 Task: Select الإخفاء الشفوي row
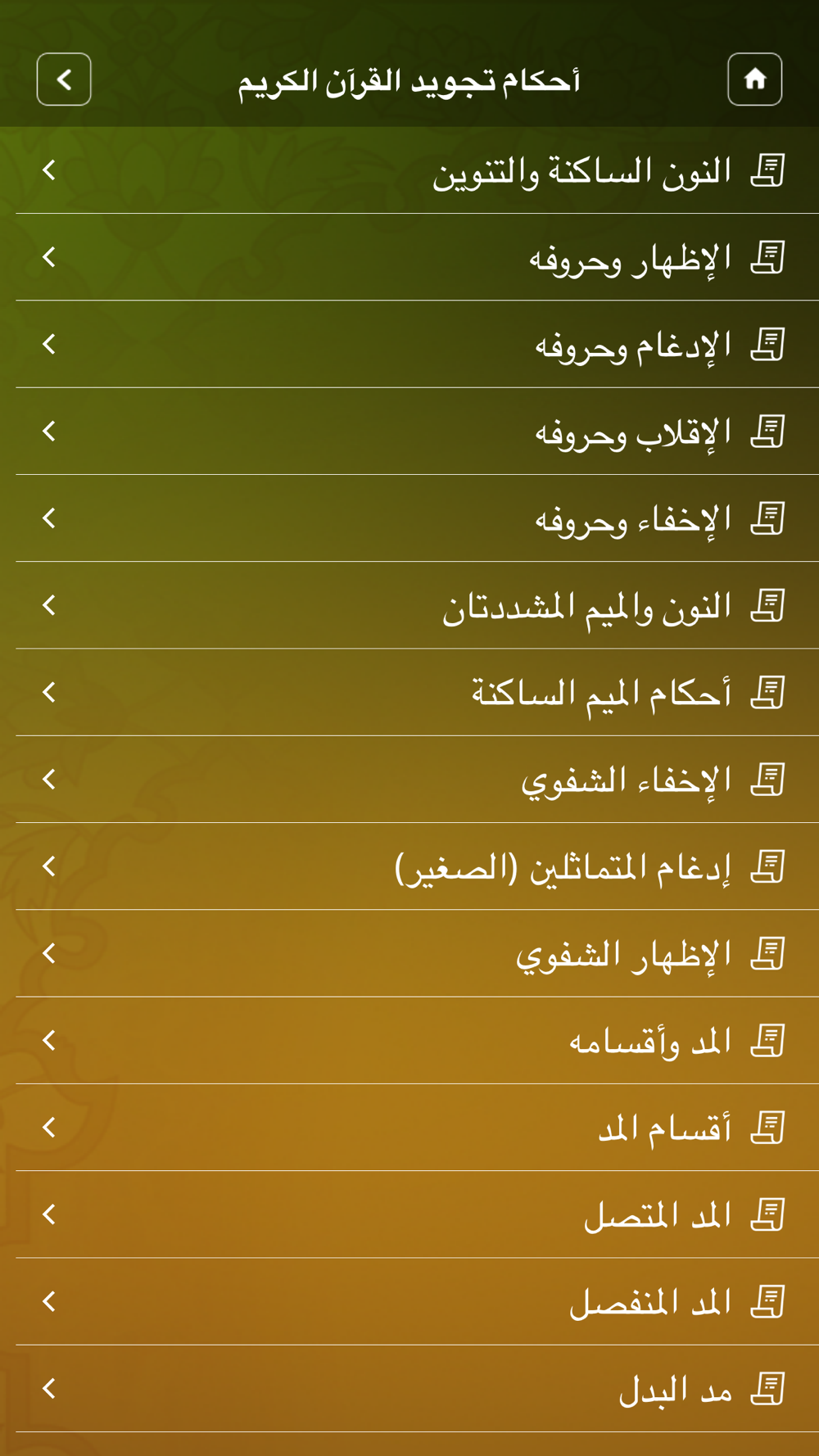(x=409, y=780)
